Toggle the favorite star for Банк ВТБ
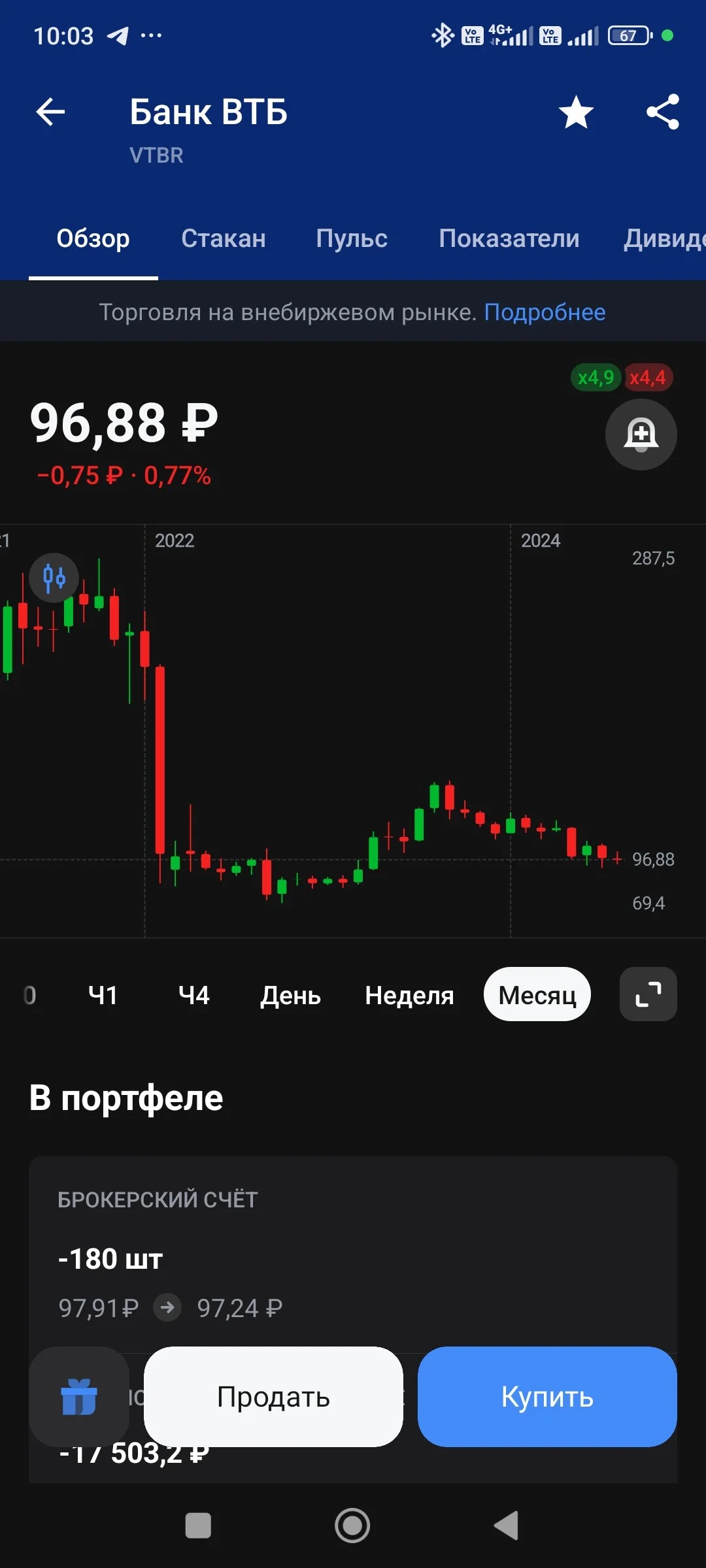This screenshot has width=706, height=1568. (x=576, y=112)
